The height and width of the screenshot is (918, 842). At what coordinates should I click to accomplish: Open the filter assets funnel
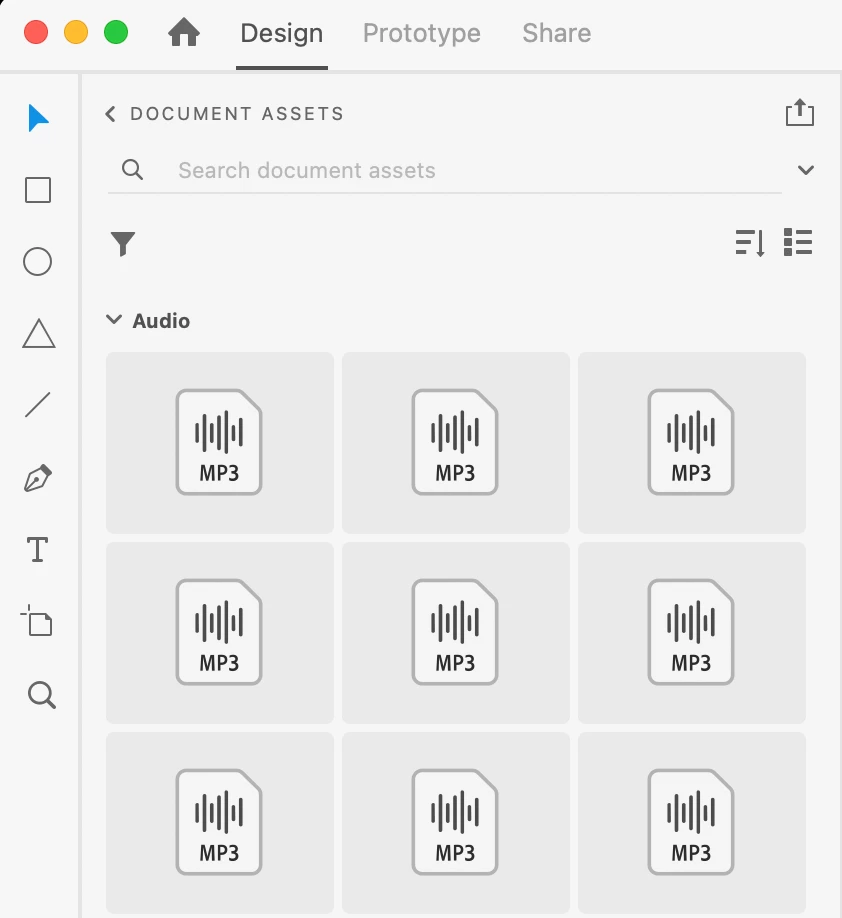(x=123, y=243)
